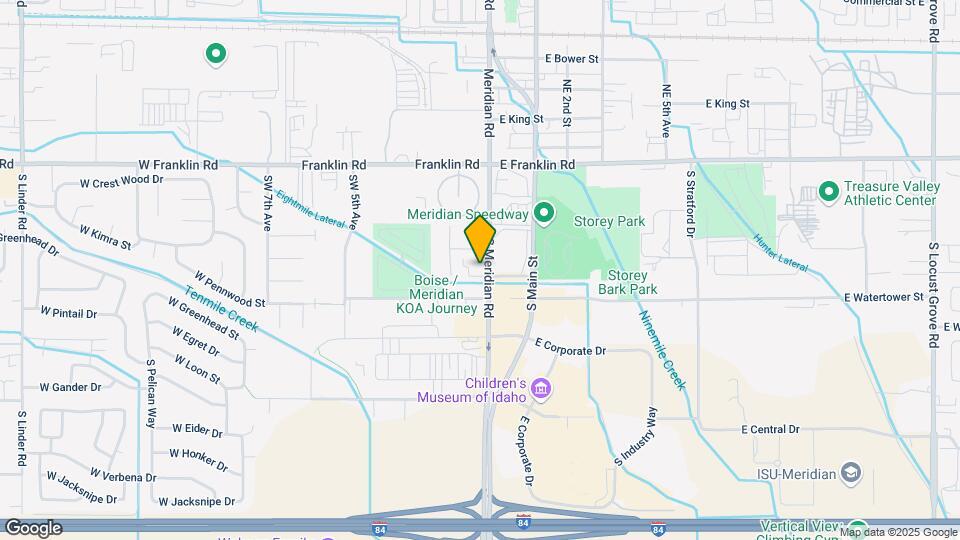This screenshot has width=960, height=540.
Task: Open the Treasure Valley Athletic Center marker
Action: pyautogui.click(x=828, y=190)
